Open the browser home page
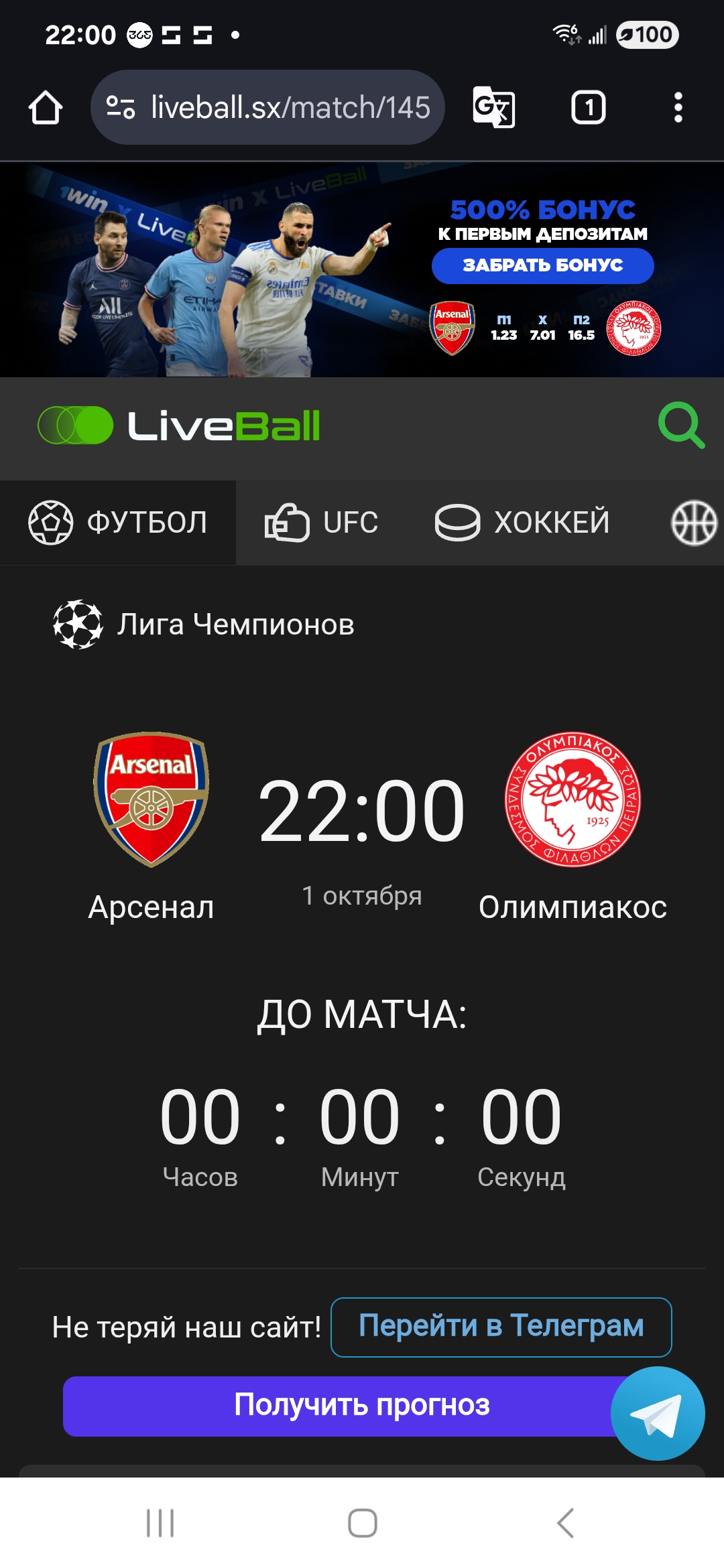The height and width of the screenshot is (1568, 724). click(x=46, y=107)
